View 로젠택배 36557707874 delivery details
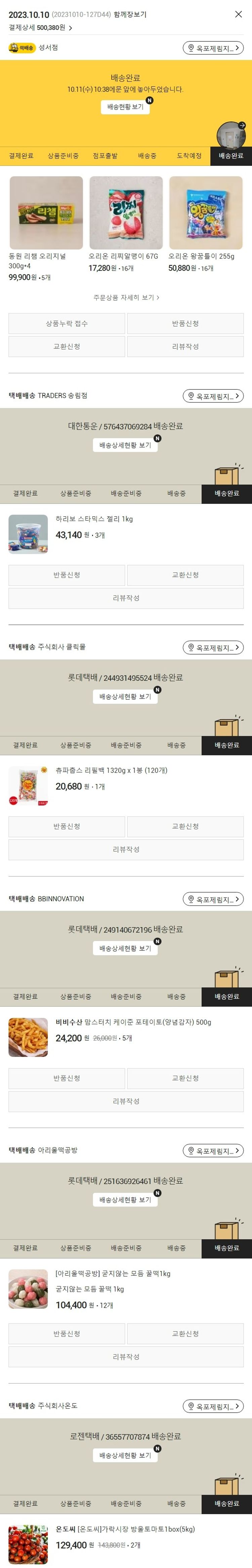 tap(125, 1455)
